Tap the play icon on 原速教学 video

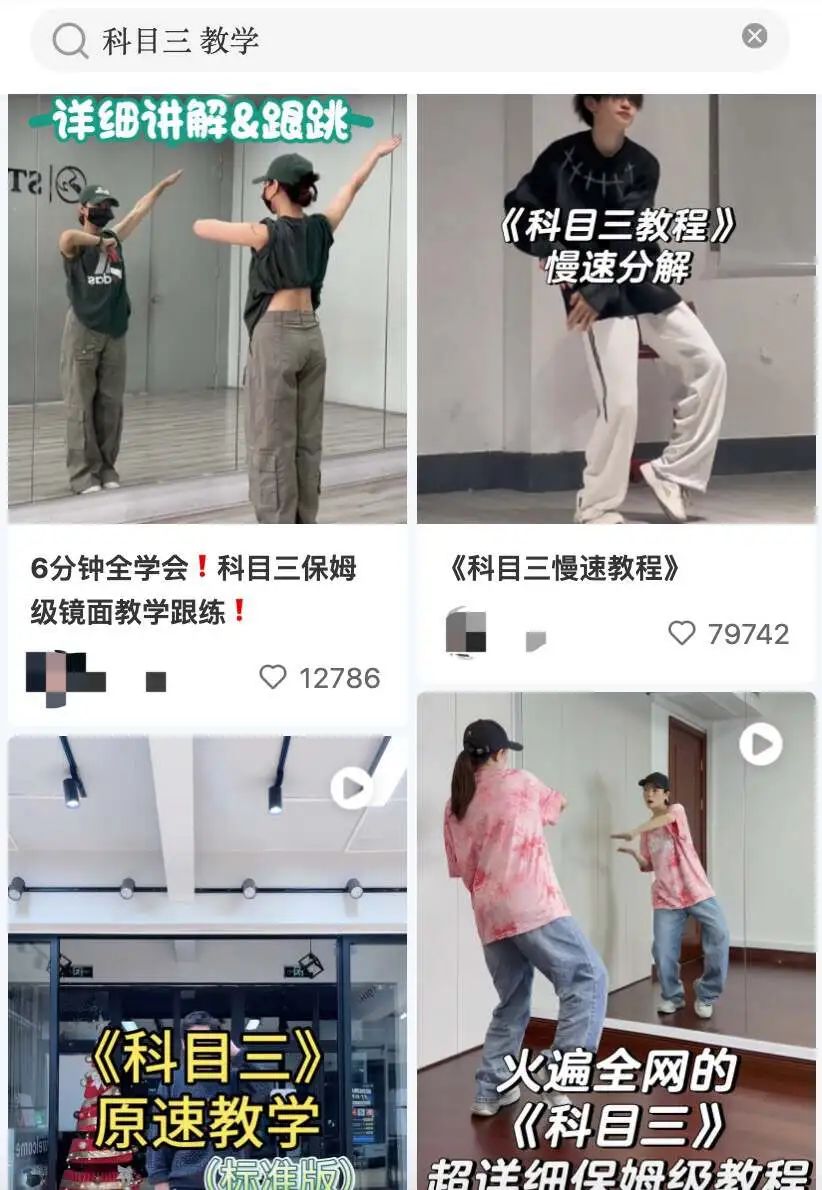[354, 789]
